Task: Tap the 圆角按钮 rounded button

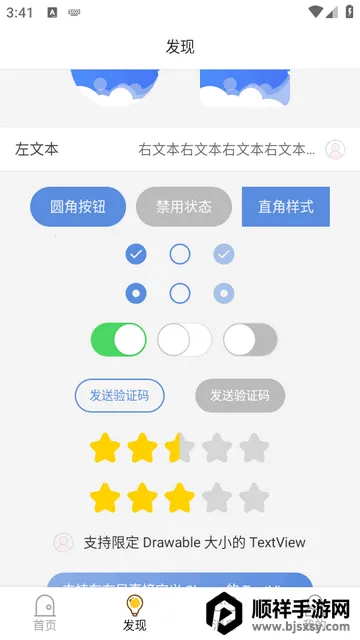Action: 78,207
